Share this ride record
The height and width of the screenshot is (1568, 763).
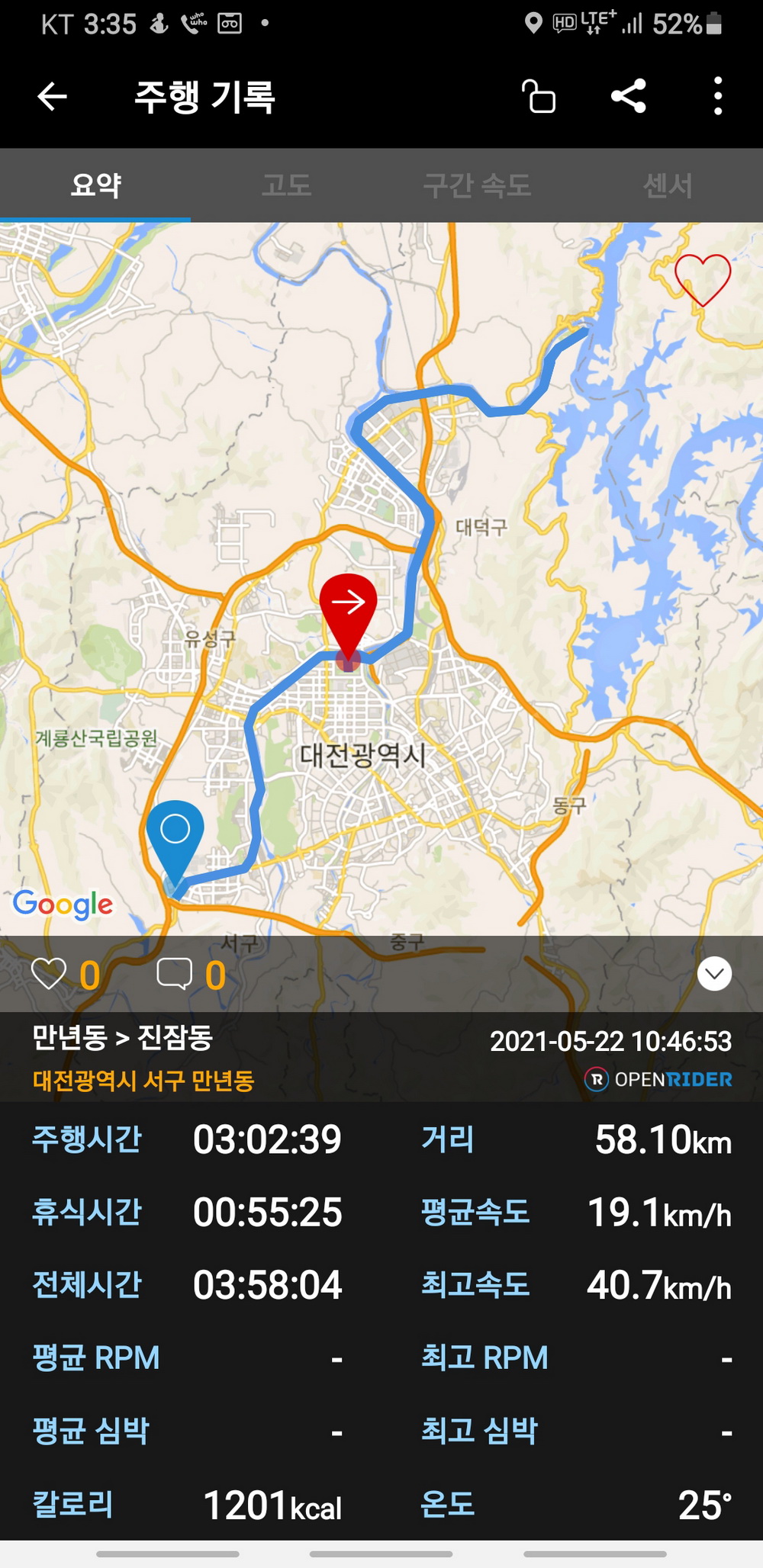[x=629, y=96]
